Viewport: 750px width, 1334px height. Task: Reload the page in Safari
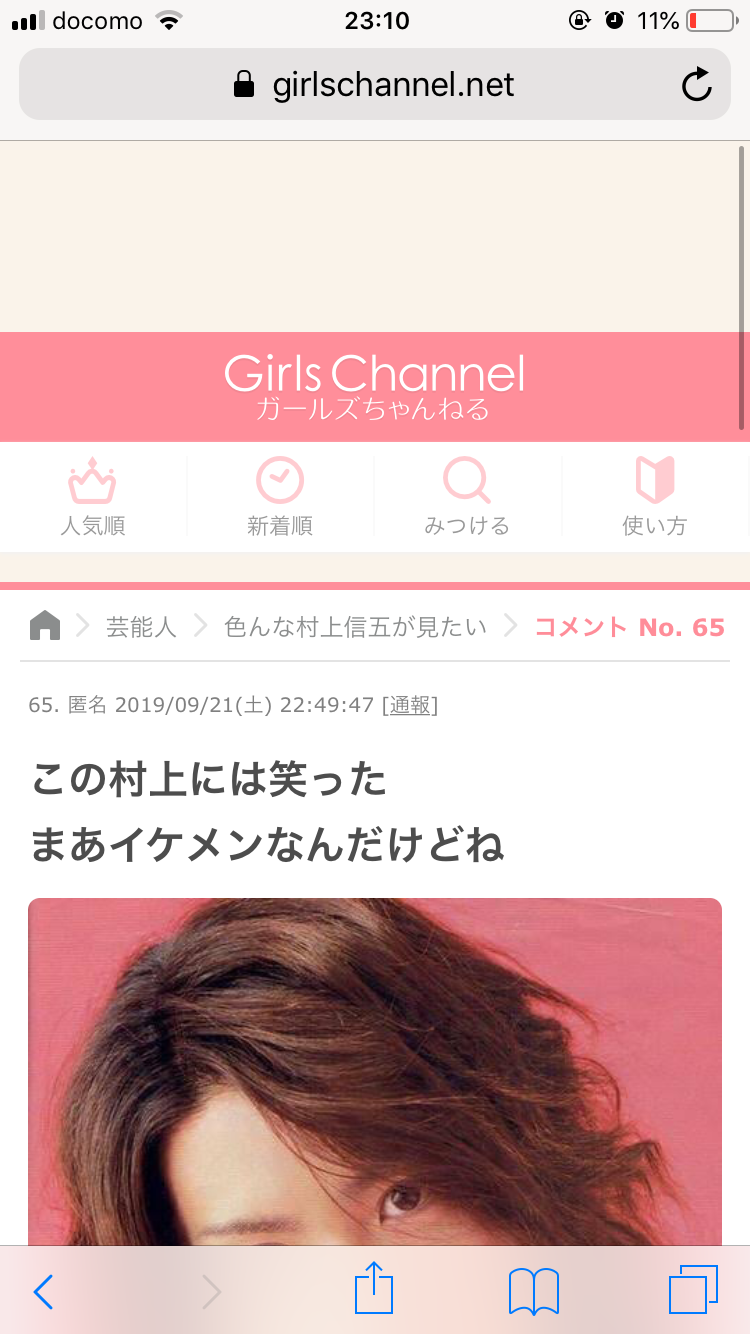pos(697,85)
